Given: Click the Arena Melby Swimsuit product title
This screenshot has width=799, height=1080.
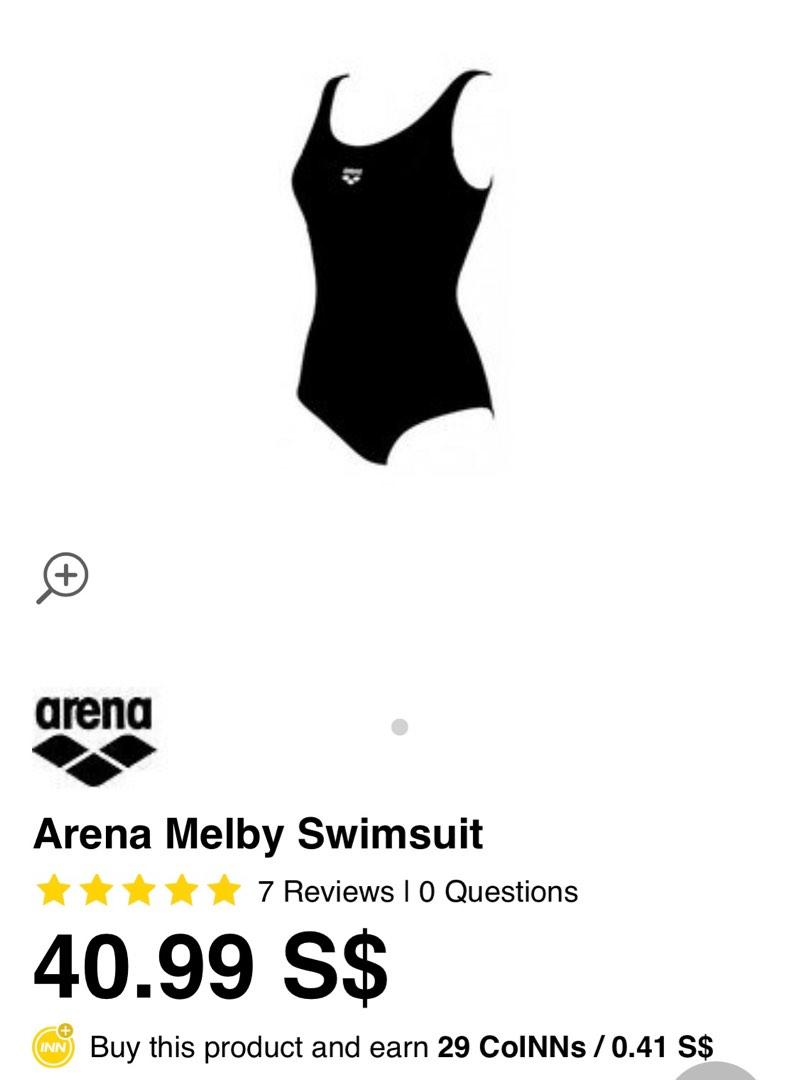Looking at the screenshot, I should (257, 831).
